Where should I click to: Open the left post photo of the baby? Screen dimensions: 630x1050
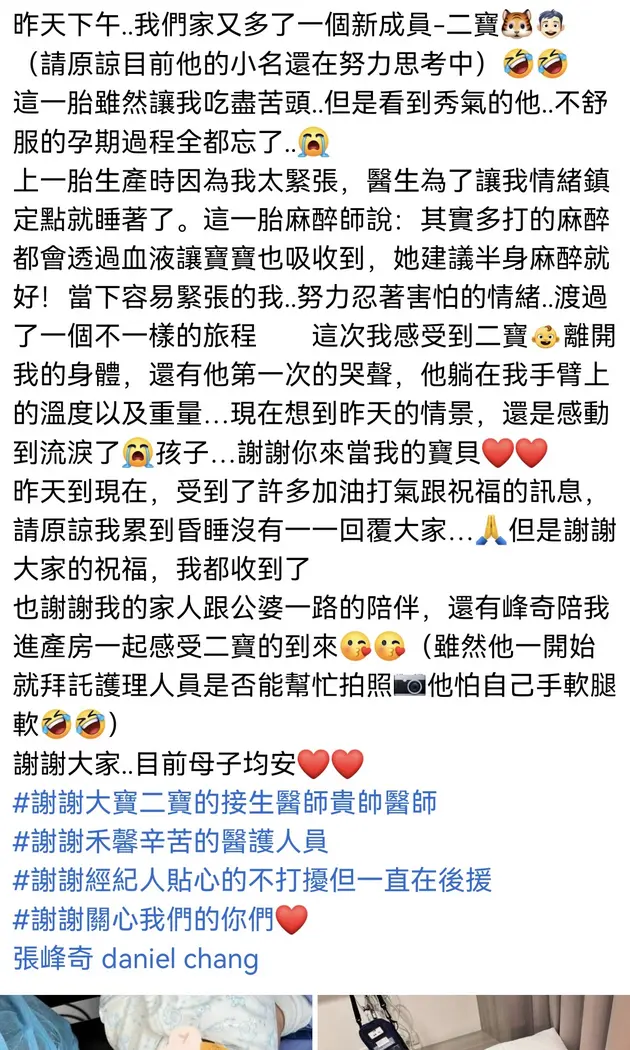pyautogui.click(x=155, y=1022)
